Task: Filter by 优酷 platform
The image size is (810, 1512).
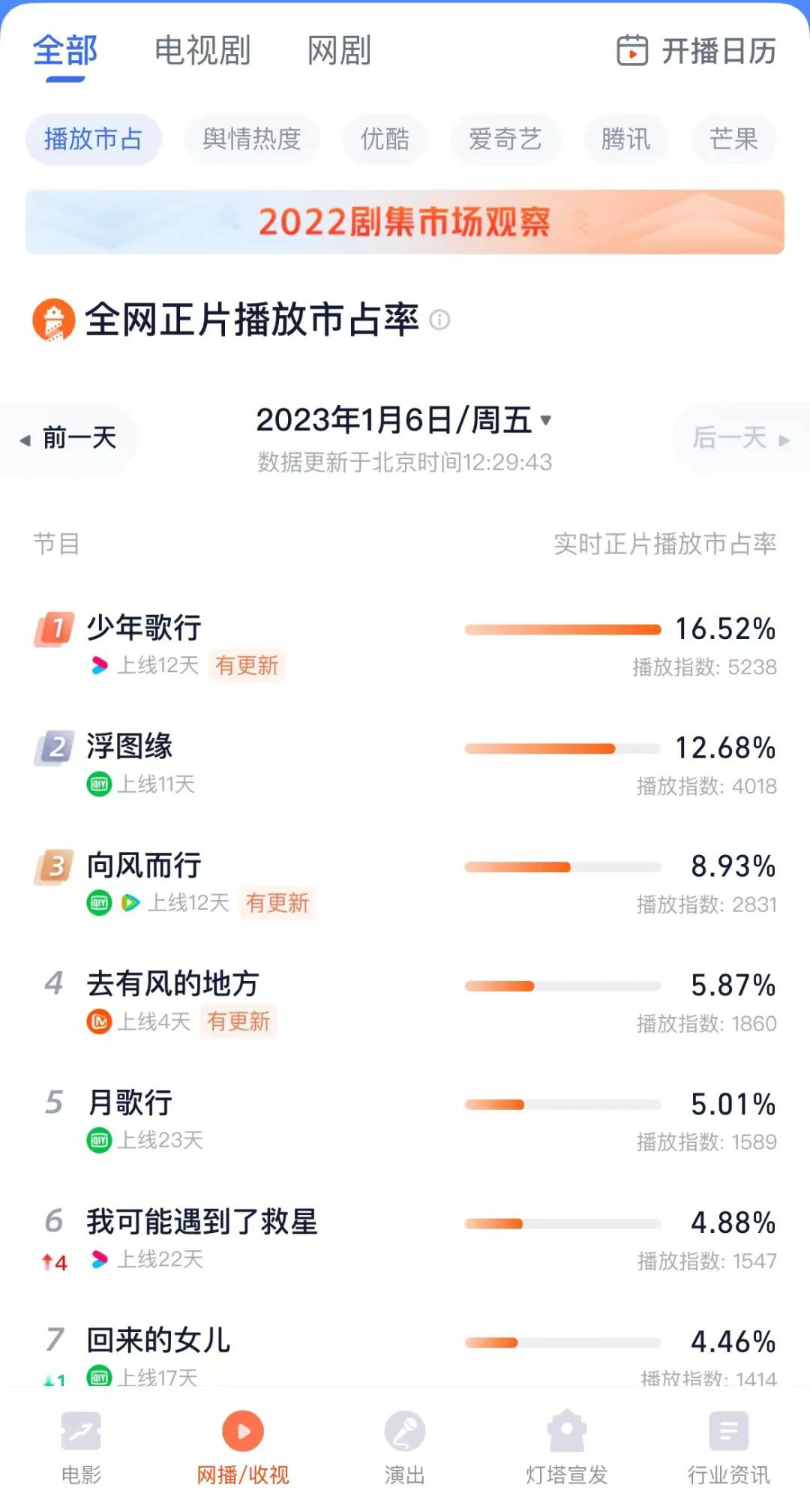Action: (x=385, y=139)
